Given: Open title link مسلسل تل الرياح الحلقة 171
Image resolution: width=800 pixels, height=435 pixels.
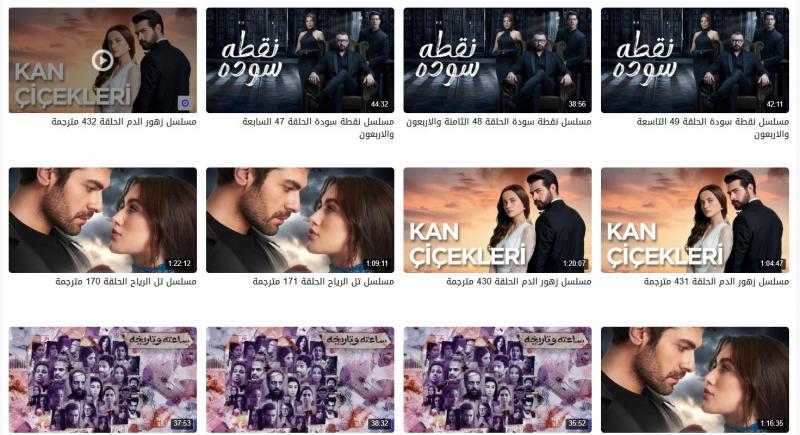Looking at the screenshot, I should coord(323,281).
